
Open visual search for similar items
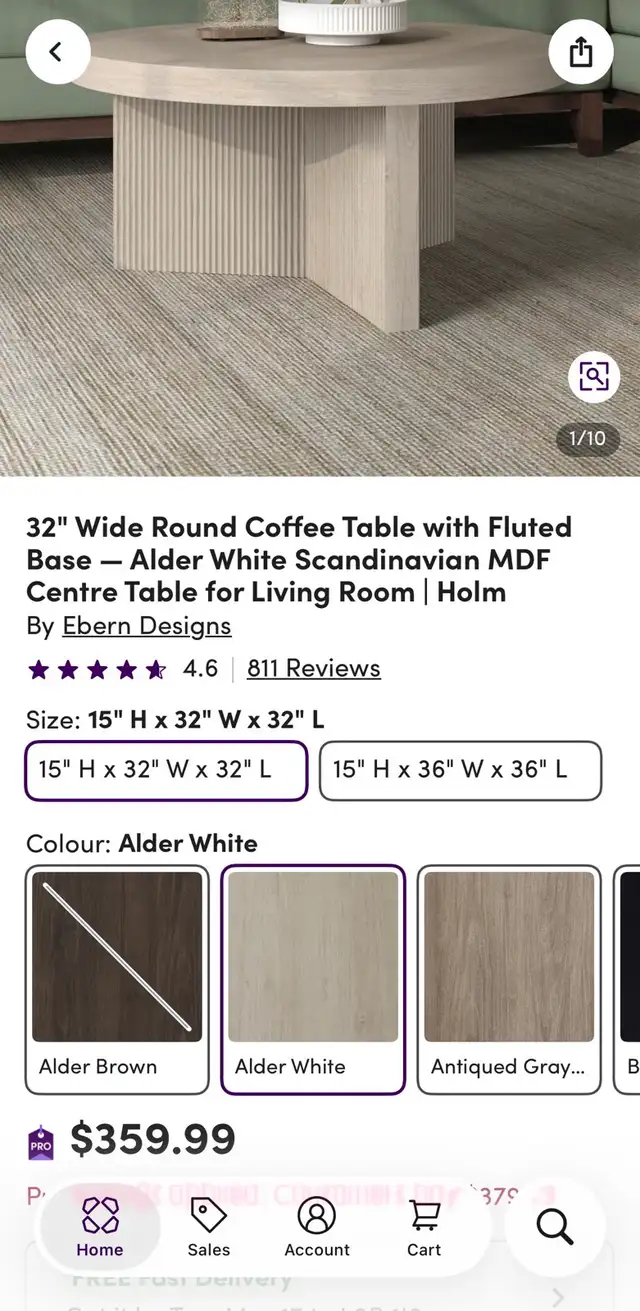point(593,377)
